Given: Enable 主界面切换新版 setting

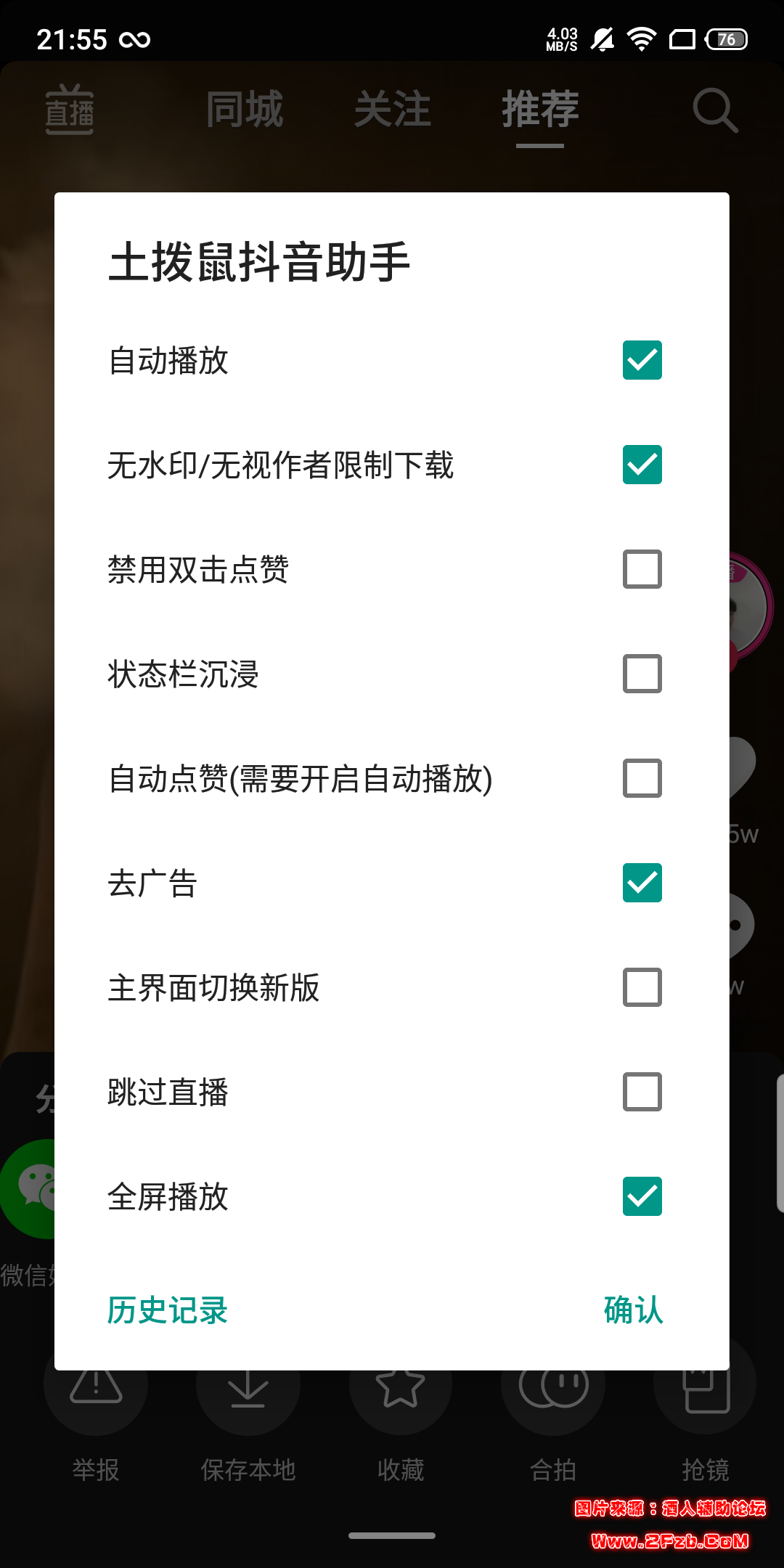Looking at the screenshot, I should (642, 989).
